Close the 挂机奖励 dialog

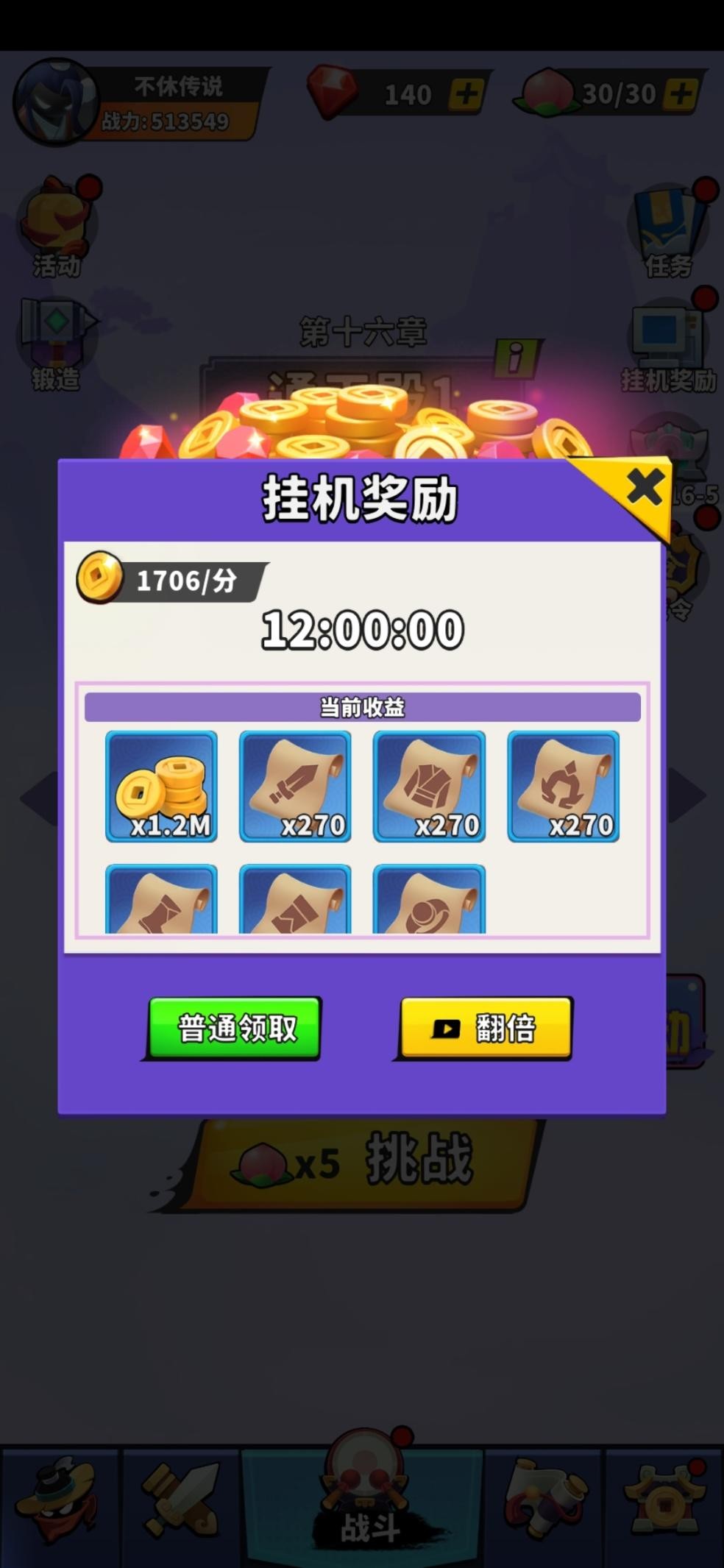(x=644, y=489)
